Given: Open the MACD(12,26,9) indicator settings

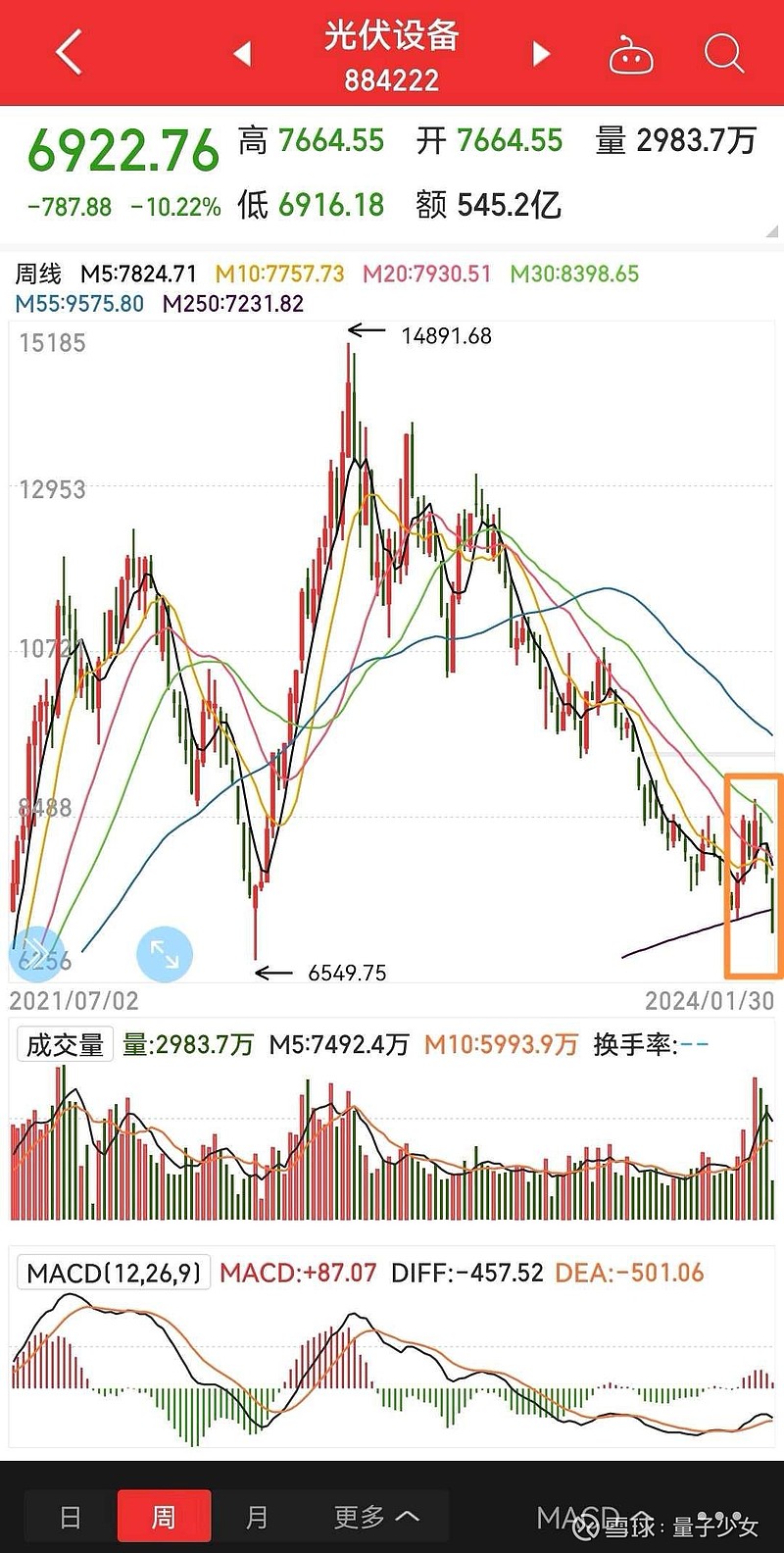Looking at the screenshot, I should point(114,1273).
